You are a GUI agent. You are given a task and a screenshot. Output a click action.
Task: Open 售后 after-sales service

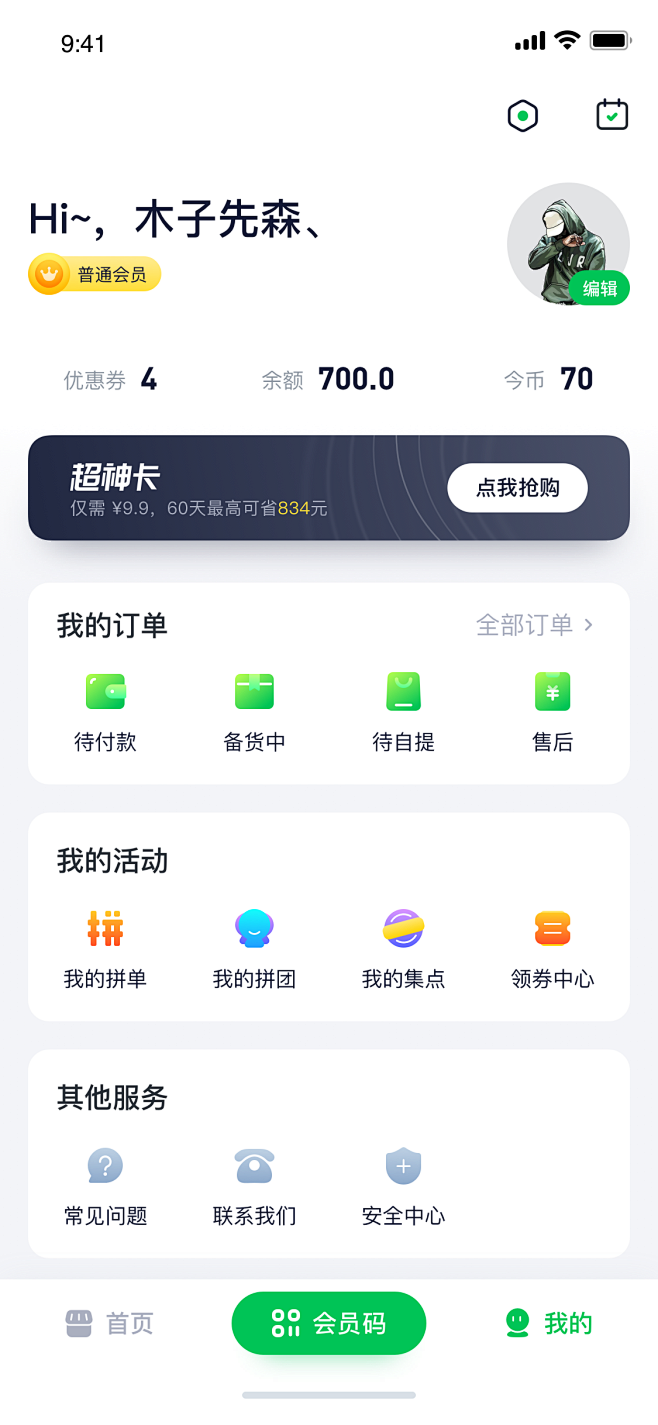[552, 712]
